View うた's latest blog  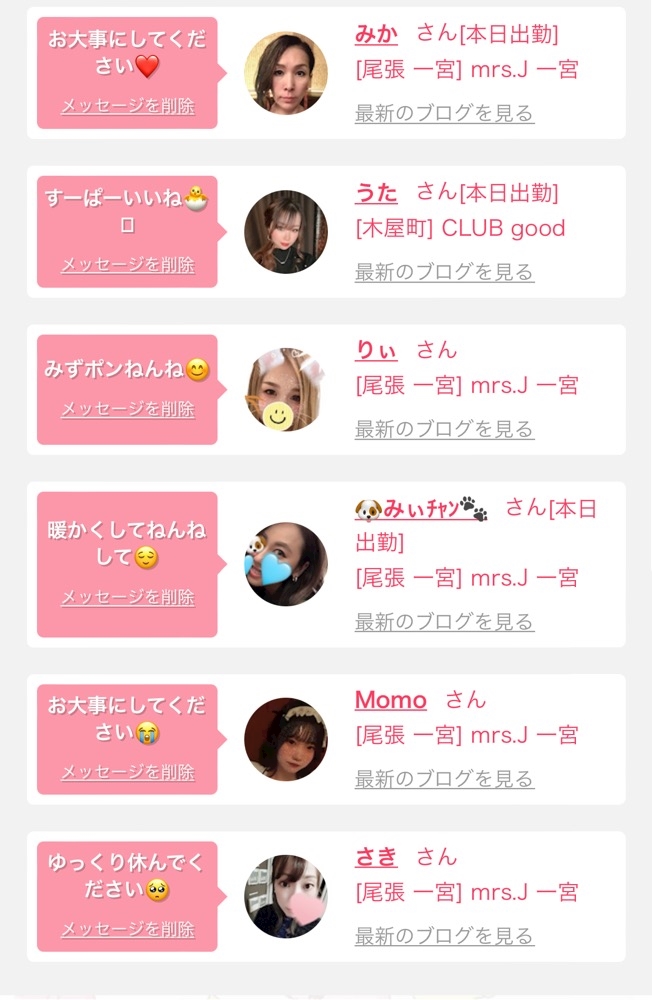(x=444, y=272)
